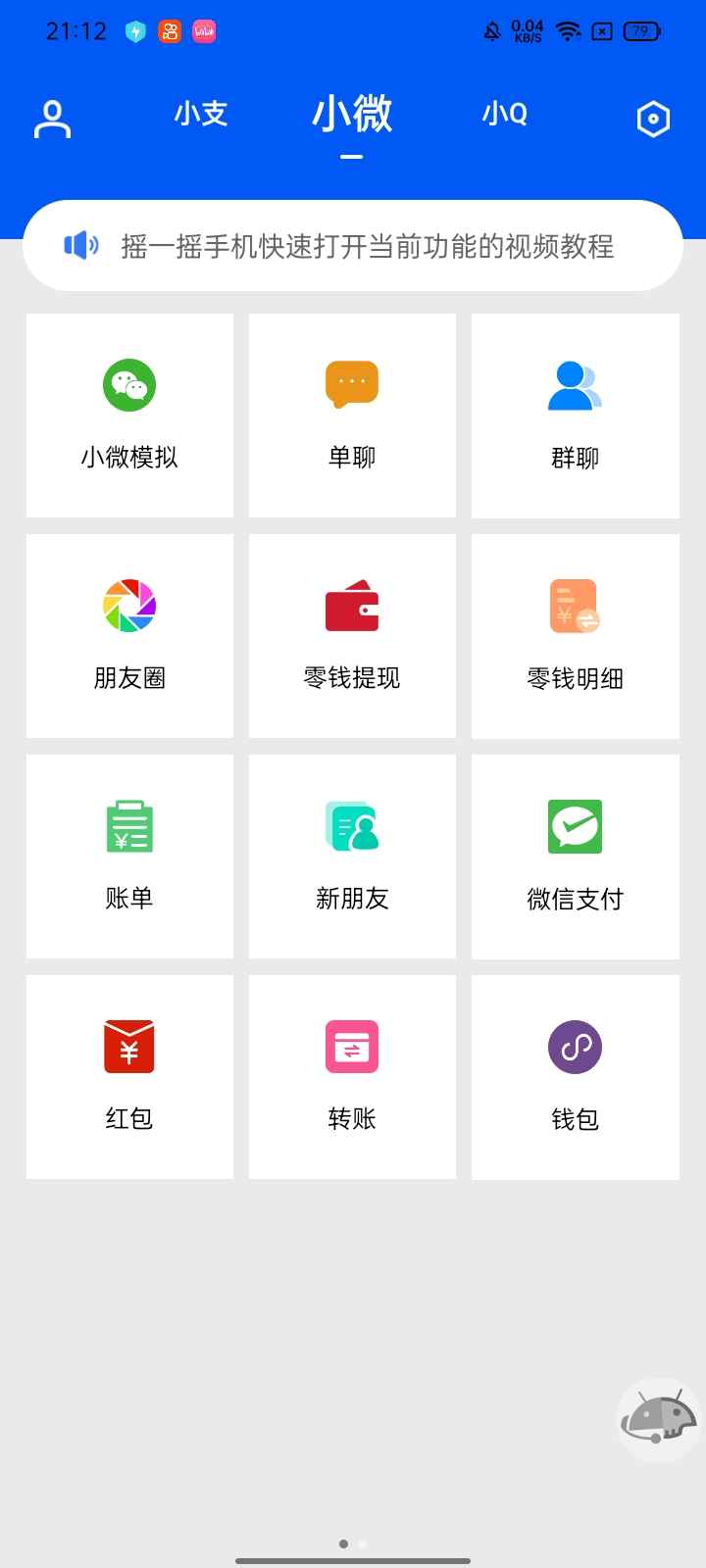Open the 转账 transfer feature
The width and height of the screenshot is (706, 1568).
click(351, 1076)
